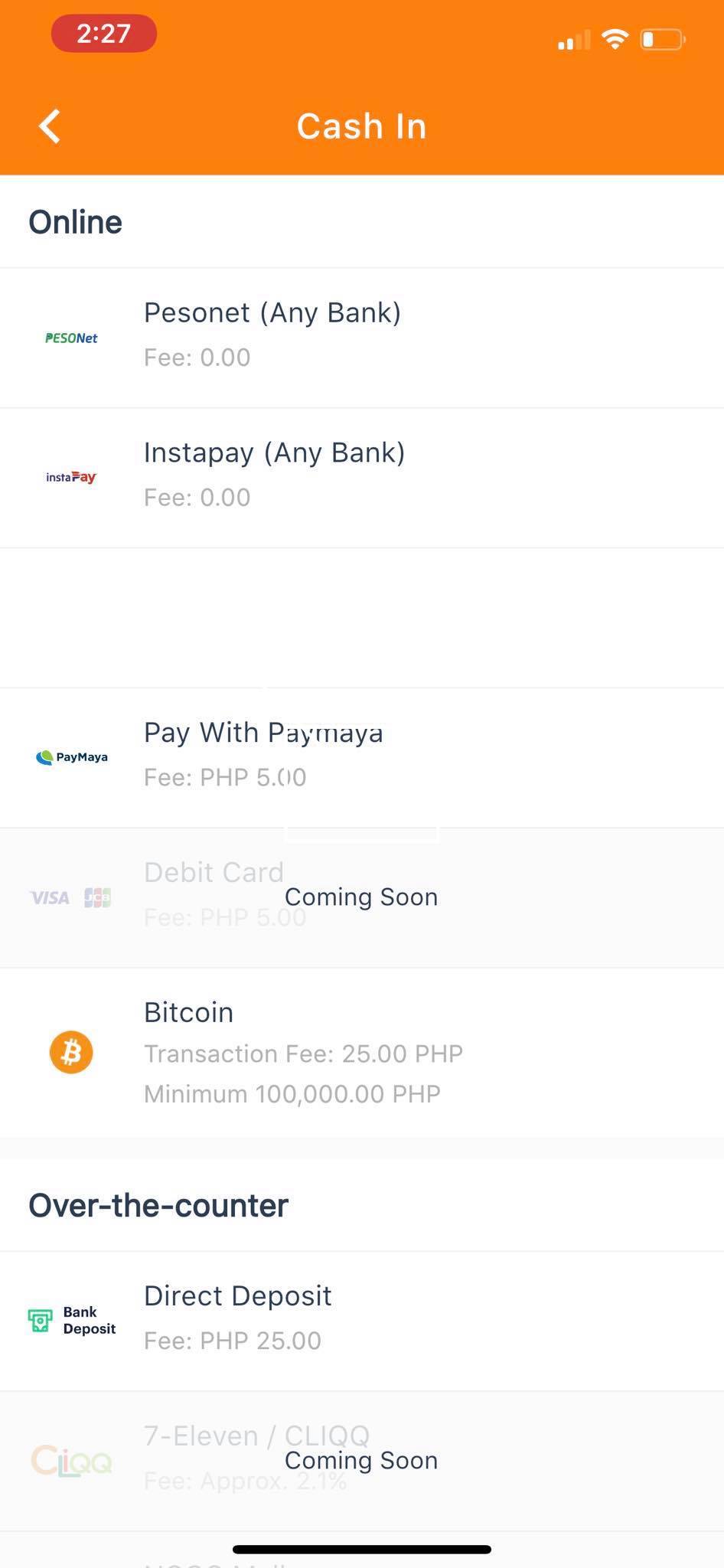Screen dimensions: 724x1568
Task: Select Pesonet (Any Bank) cash-in option
Action: 362,338
